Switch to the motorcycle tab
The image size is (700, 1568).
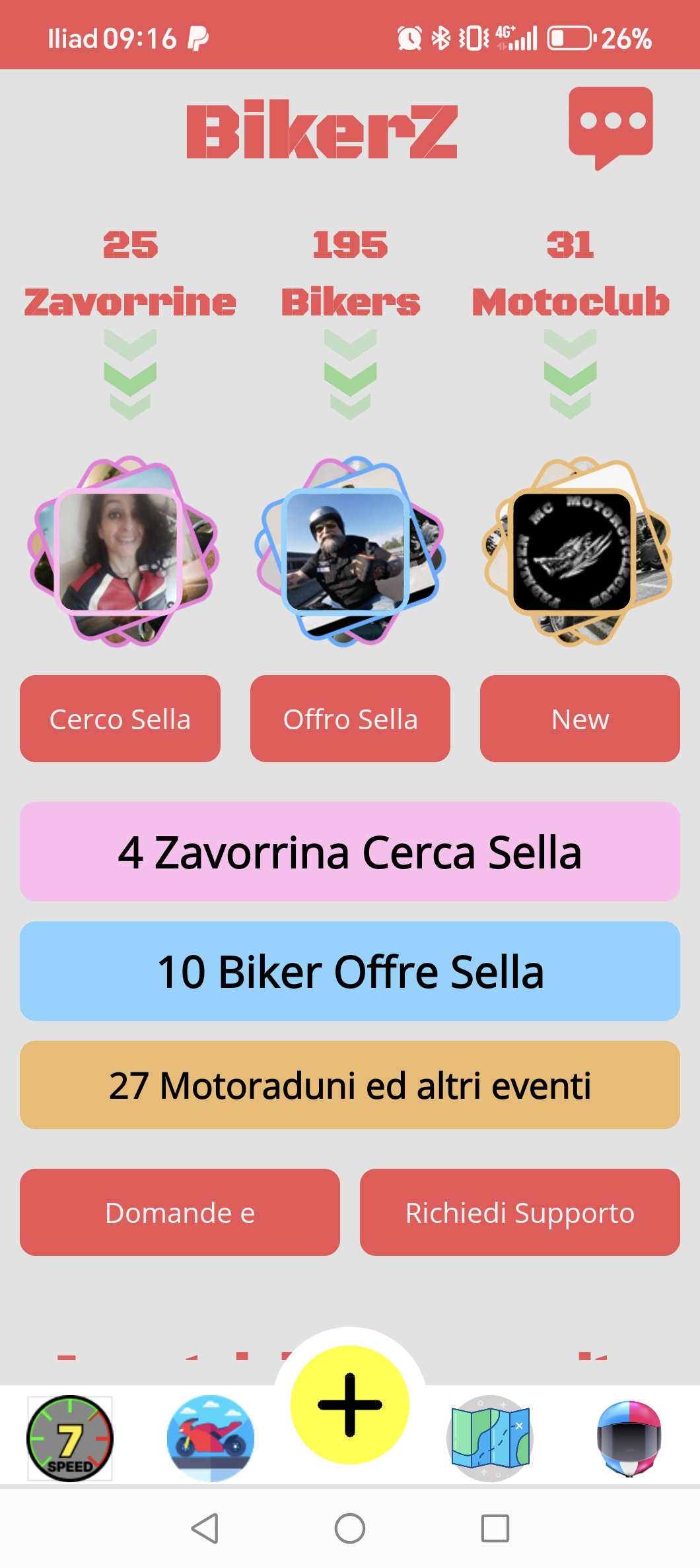tap(211, 1438)
